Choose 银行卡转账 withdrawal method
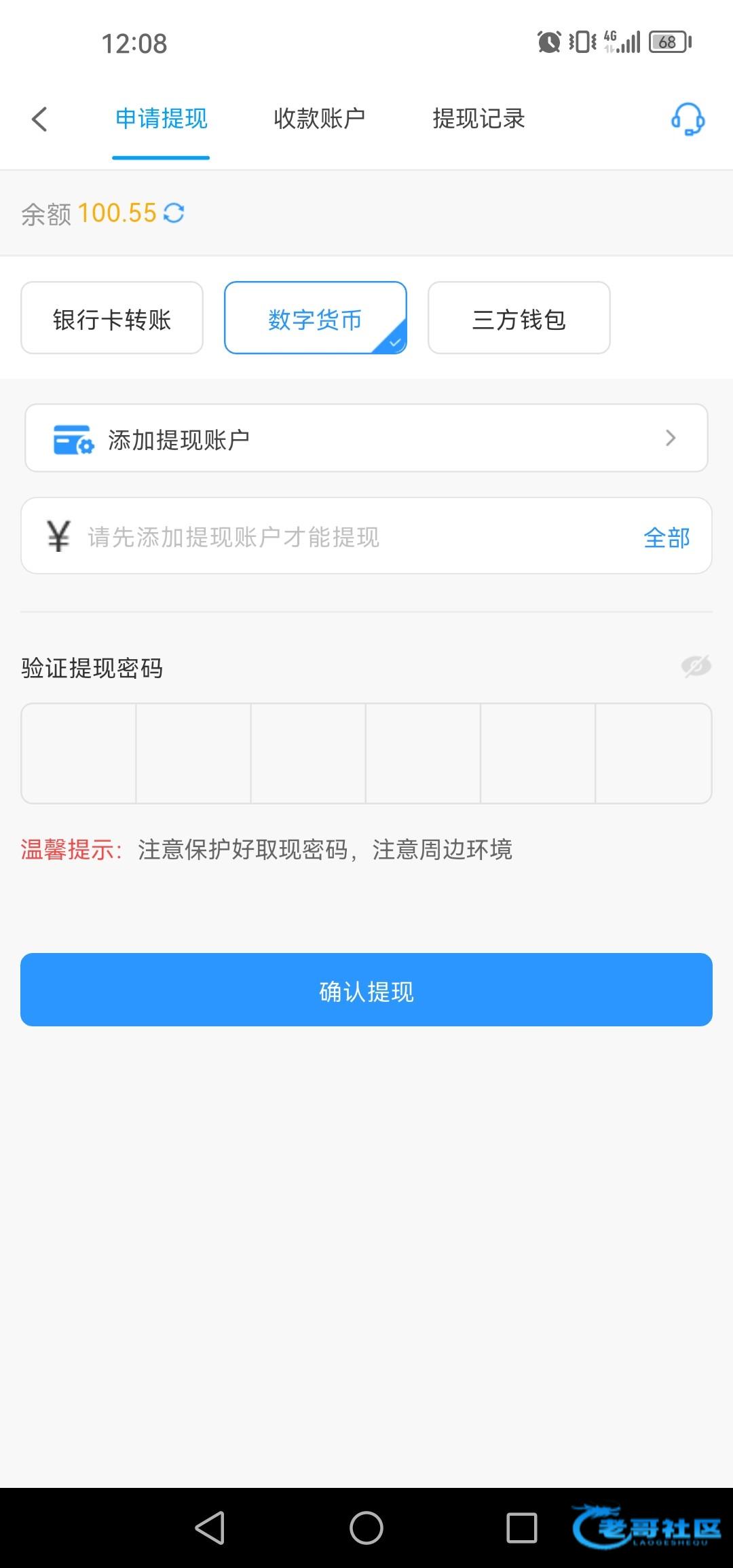This screenshot has height=1568, width=733. pyautogui.click(x=112, y=318)
